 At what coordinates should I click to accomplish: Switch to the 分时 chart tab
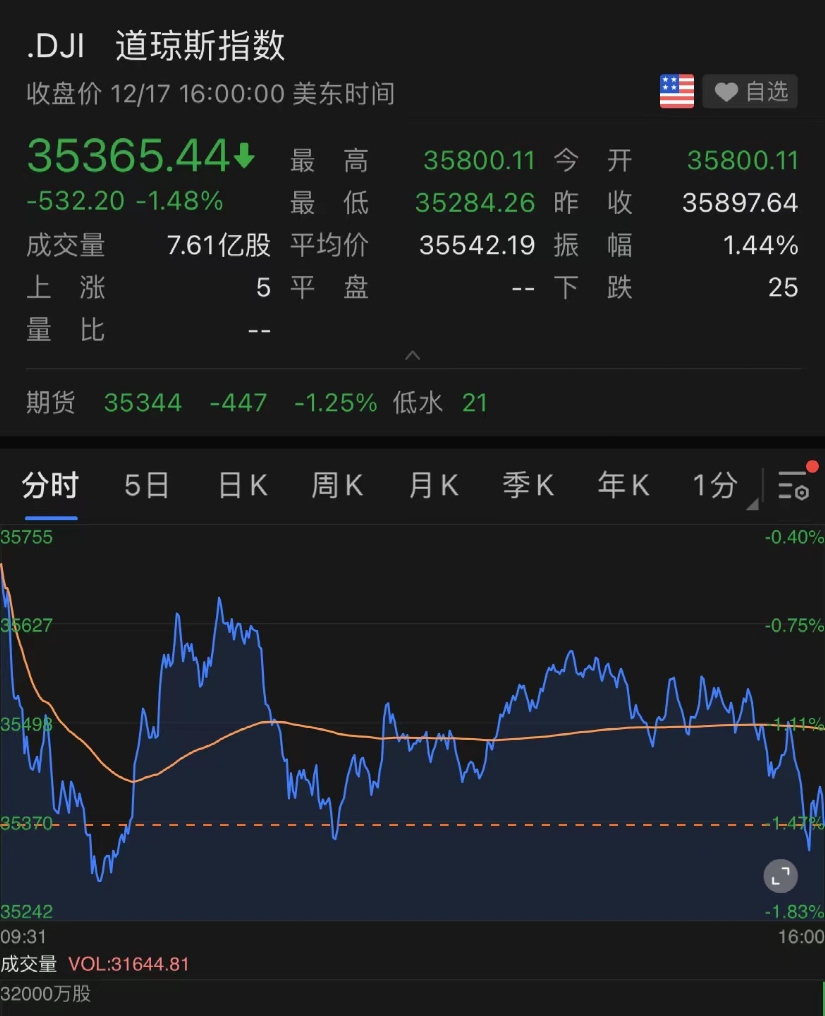(x=50, y=487)
